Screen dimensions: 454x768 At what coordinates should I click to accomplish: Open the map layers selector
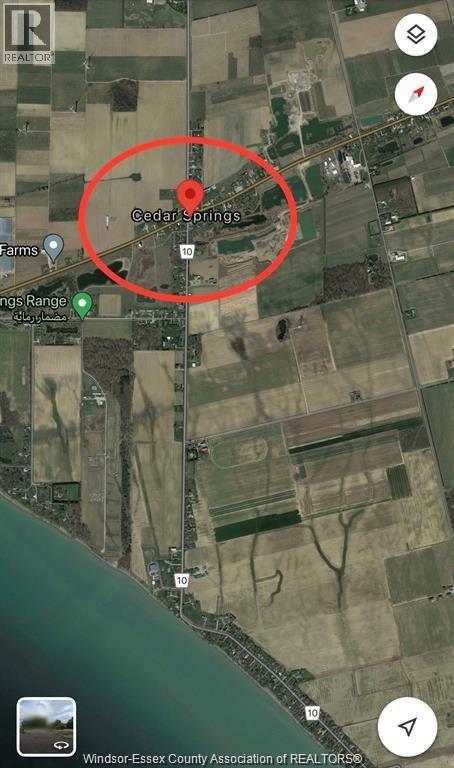pyautogui.click(x=416, y=35)
